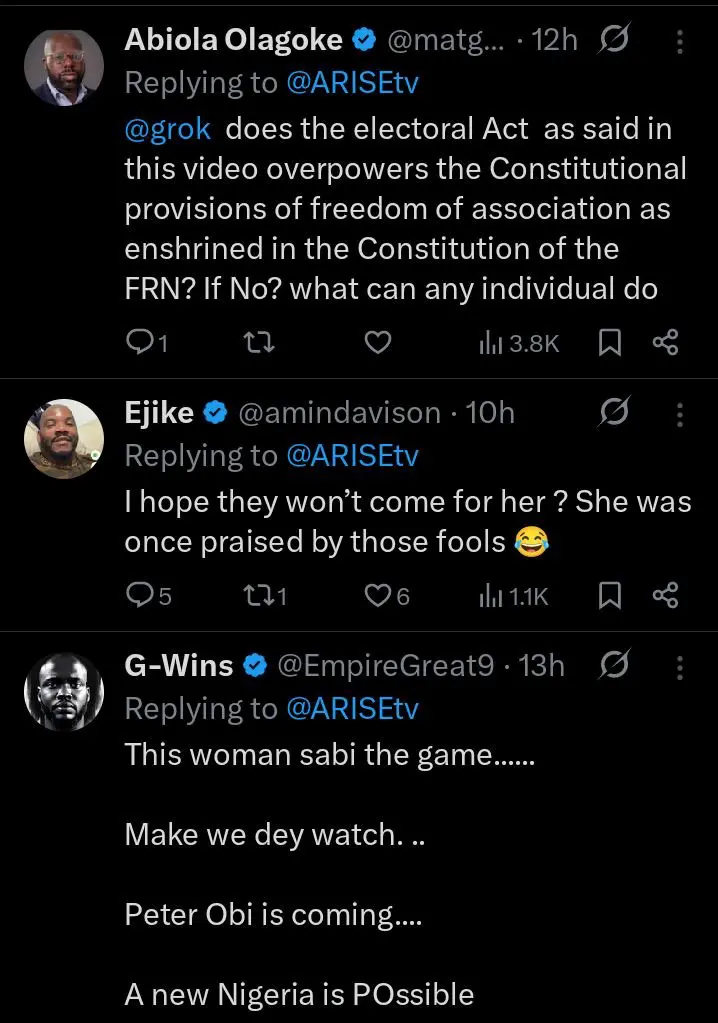Open overflow menu on G-Wins's reply
This screenshot has height=1023, width=718.
[680, 666]
